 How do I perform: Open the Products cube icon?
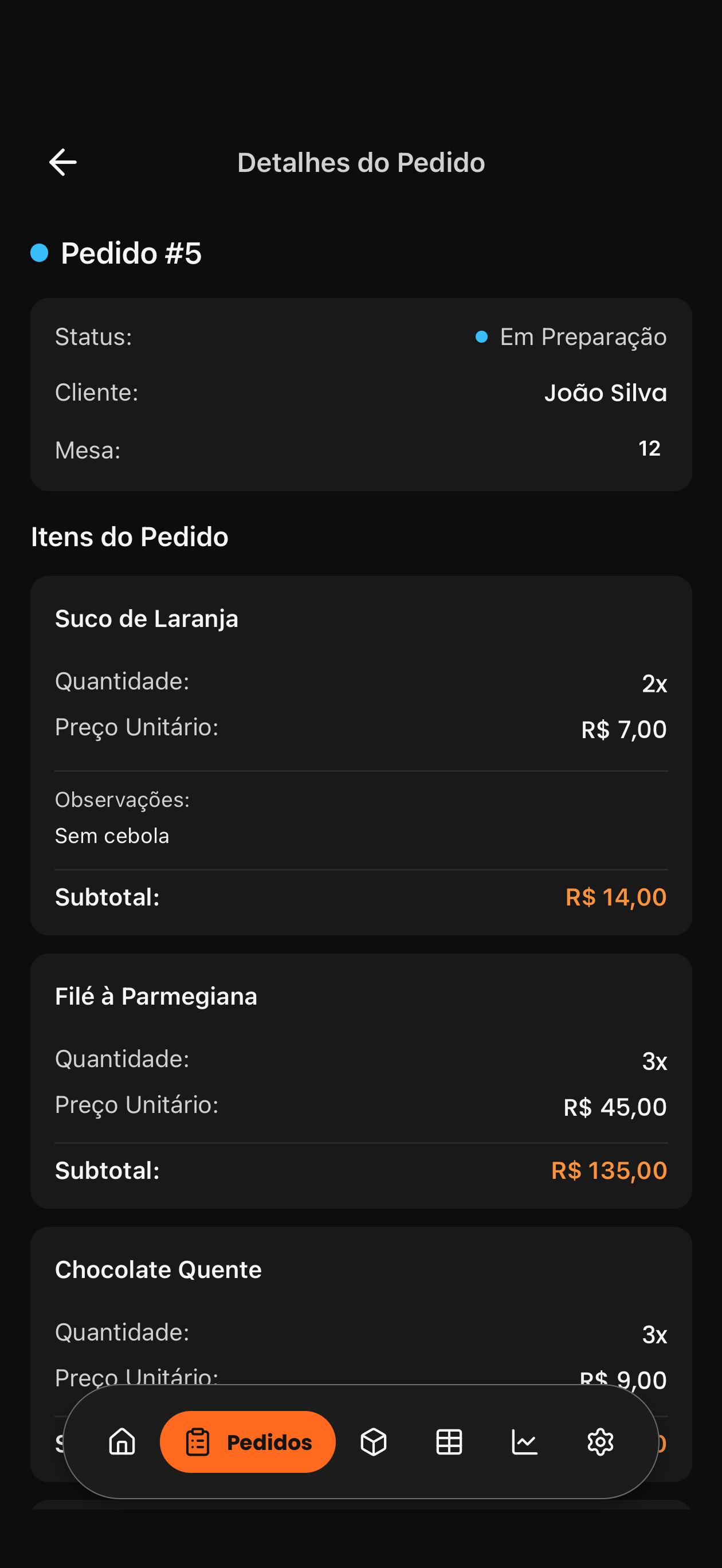pos(373,1441)
